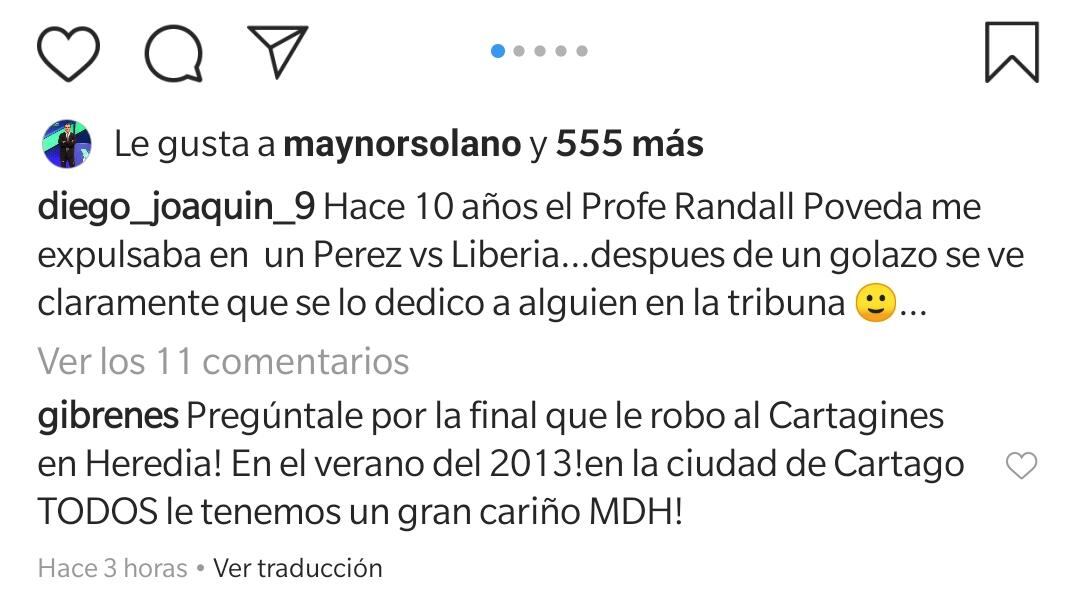
Task: Open maynorsolano's profile from likes
Action: (402, 144)
